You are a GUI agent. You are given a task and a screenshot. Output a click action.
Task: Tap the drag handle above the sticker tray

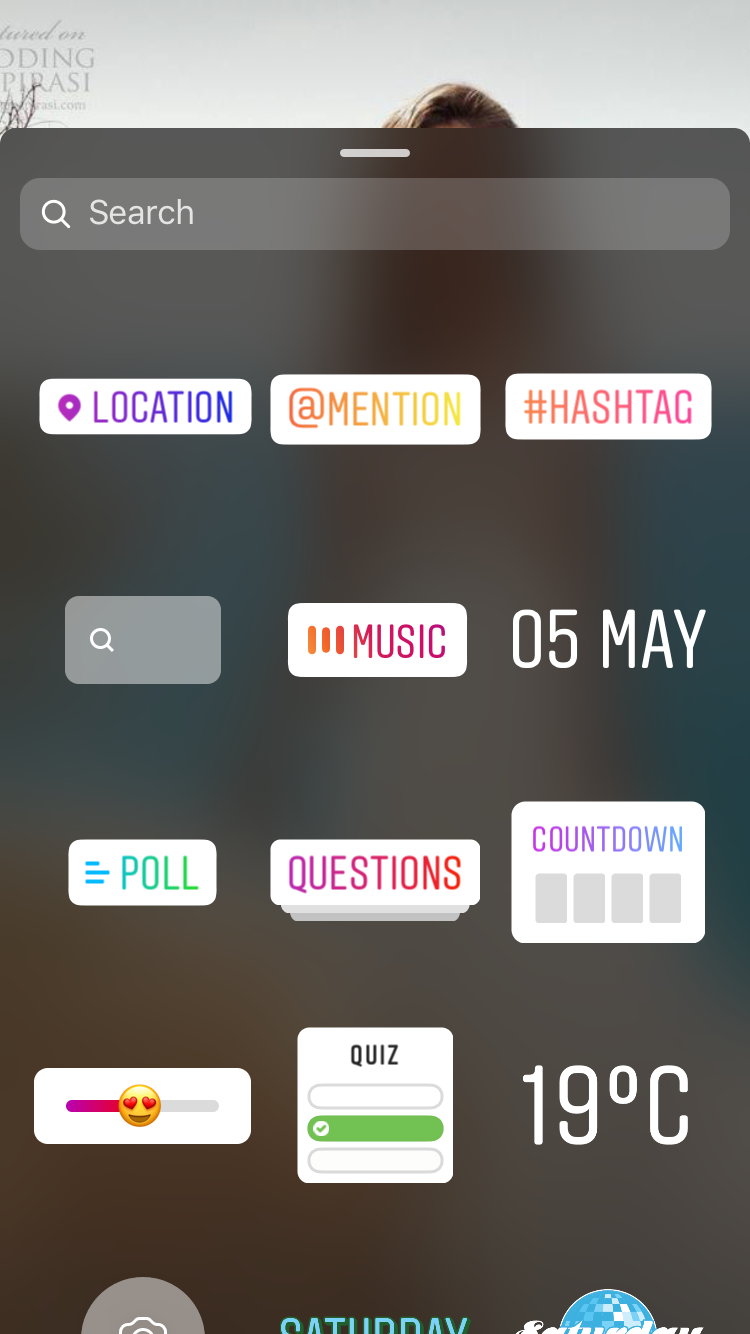pyautogui.click(x=375, y=153)
